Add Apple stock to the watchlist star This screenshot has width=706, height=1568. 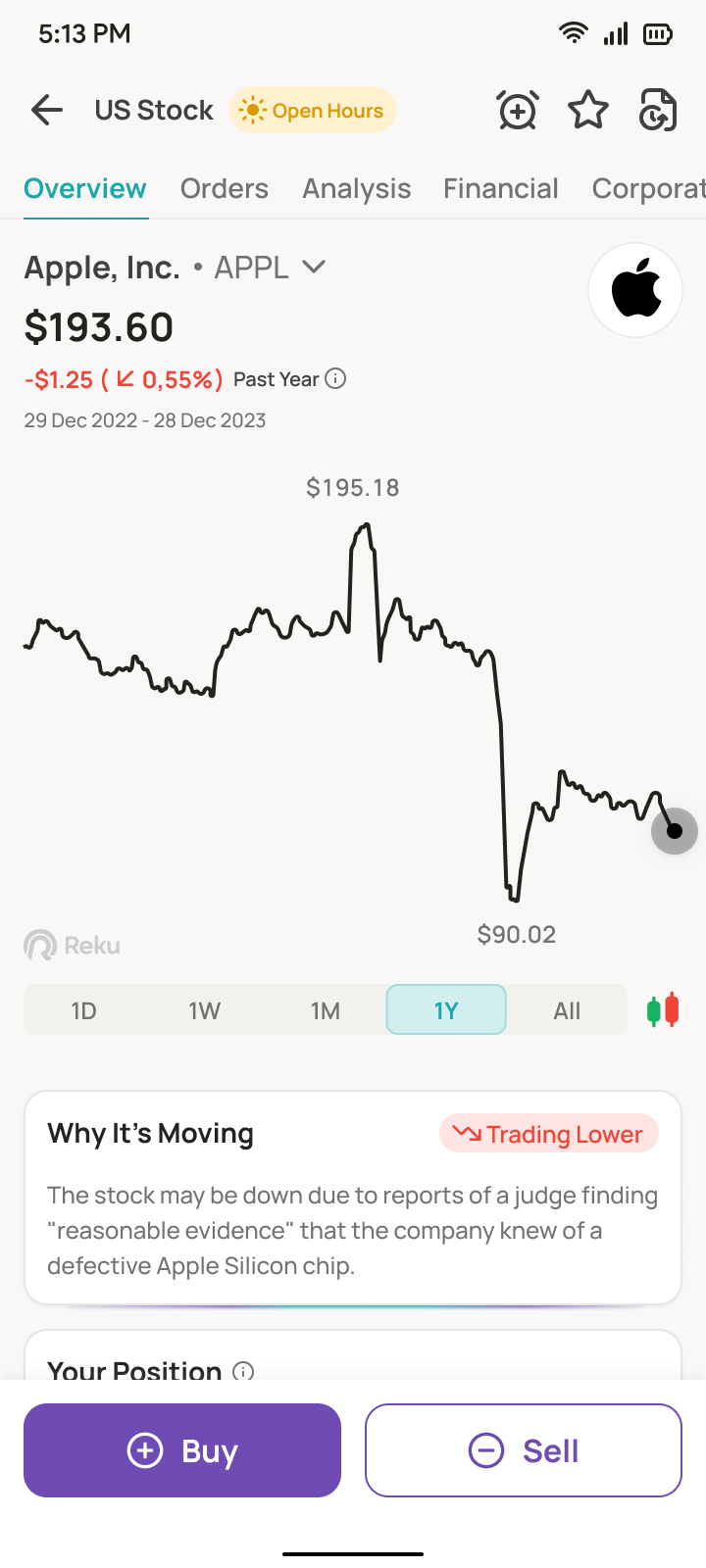click(x=588, y=110)
